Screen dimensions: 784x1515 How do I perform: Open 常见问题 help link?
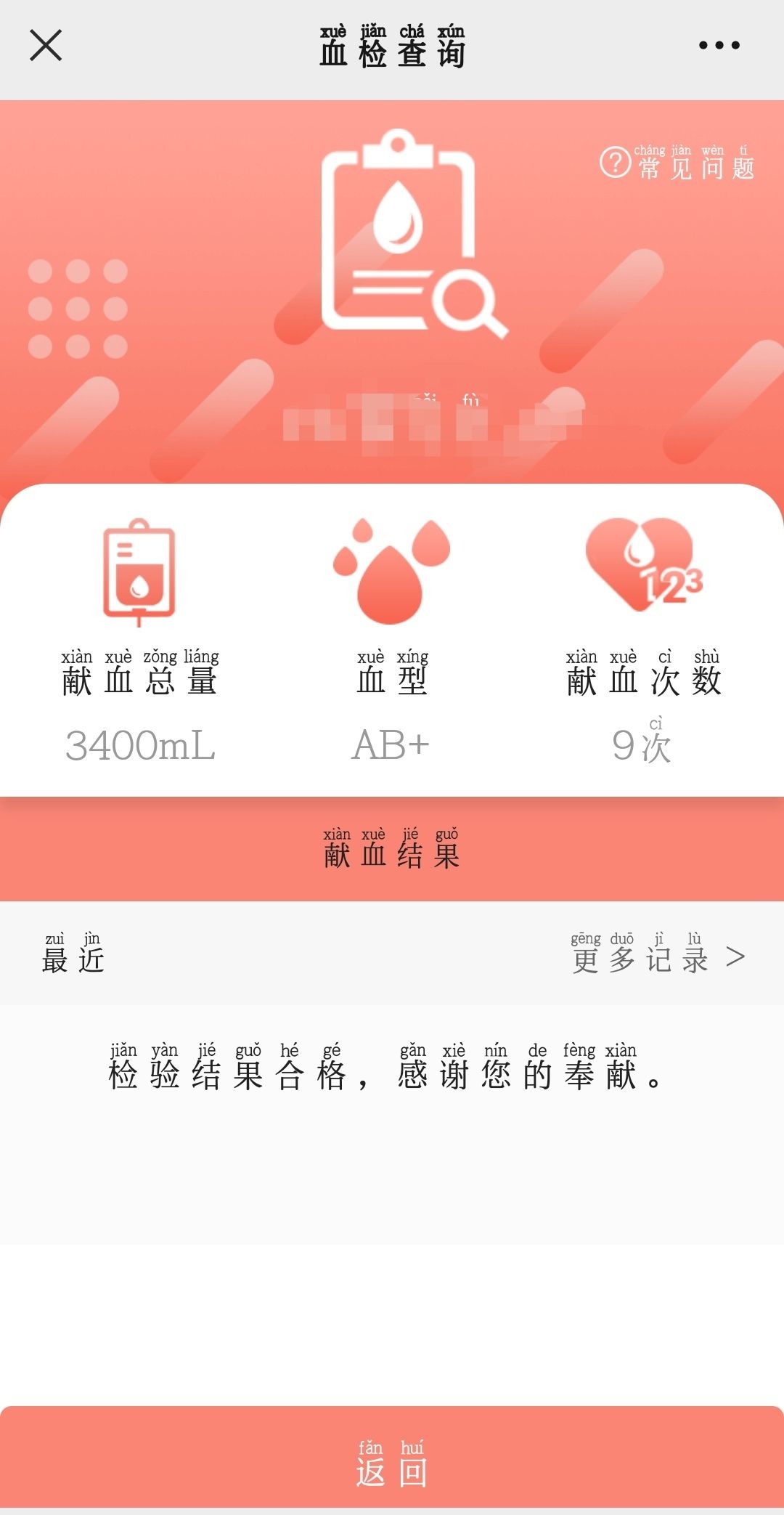[678, 164]
